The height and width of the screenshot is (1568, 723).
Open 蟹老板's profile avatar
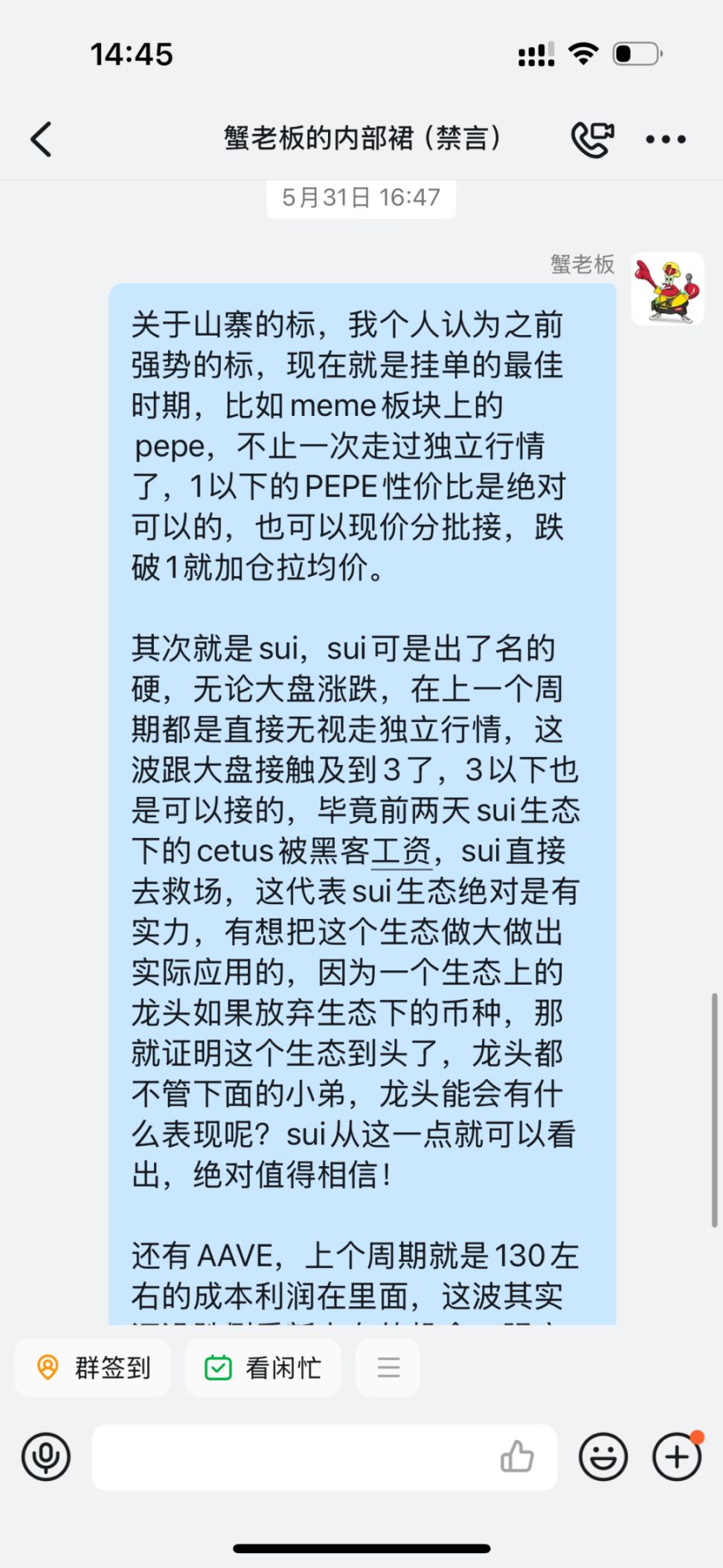pos(667,289)
